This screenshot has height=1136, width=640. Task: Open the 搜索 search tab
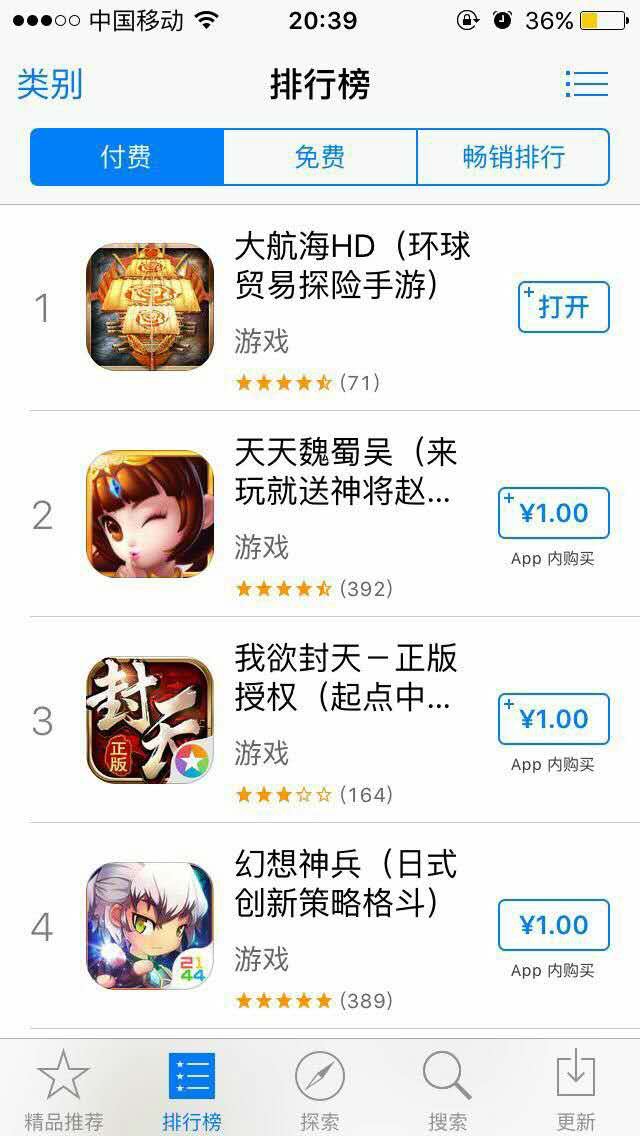[447, 1089]
